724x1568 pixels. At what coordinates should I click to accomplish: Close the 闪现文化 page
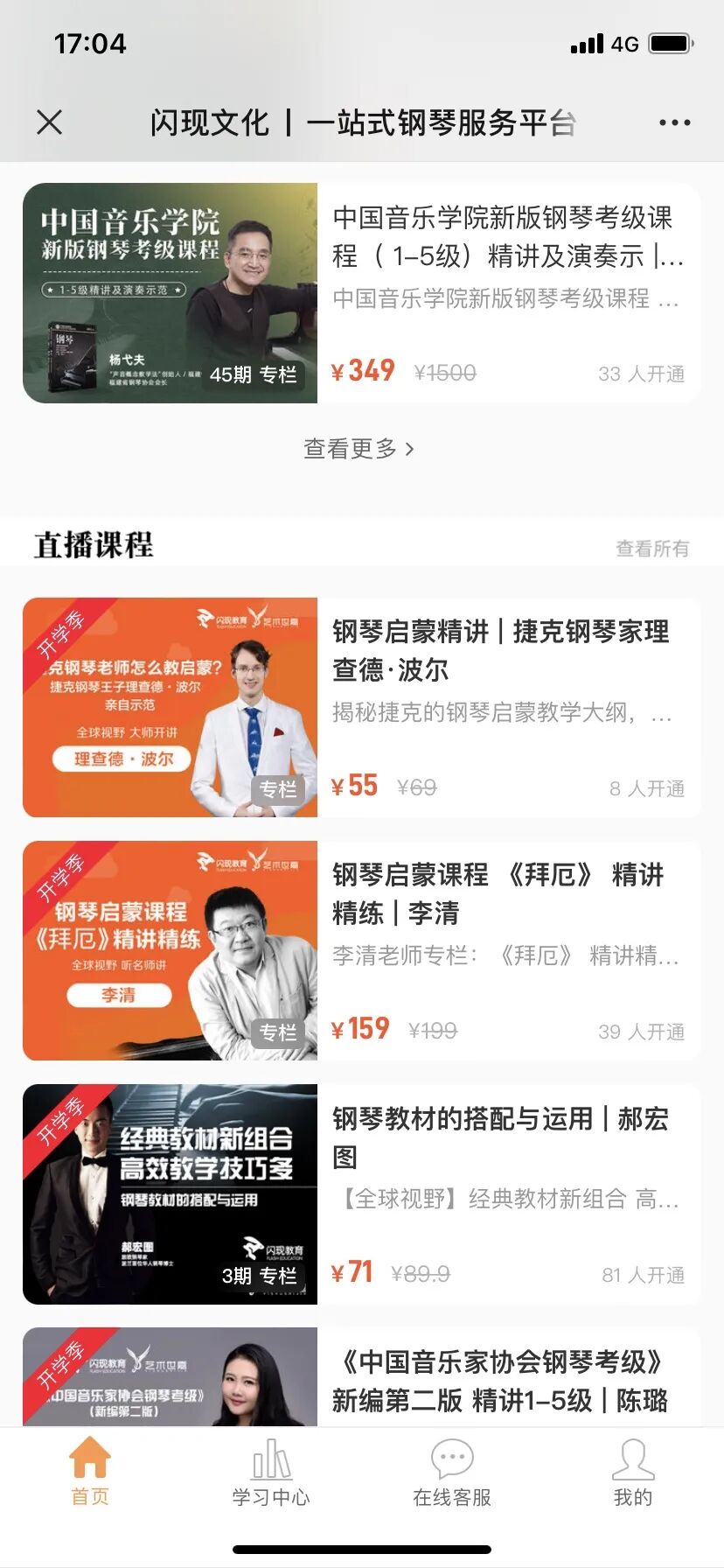(50, 122)
